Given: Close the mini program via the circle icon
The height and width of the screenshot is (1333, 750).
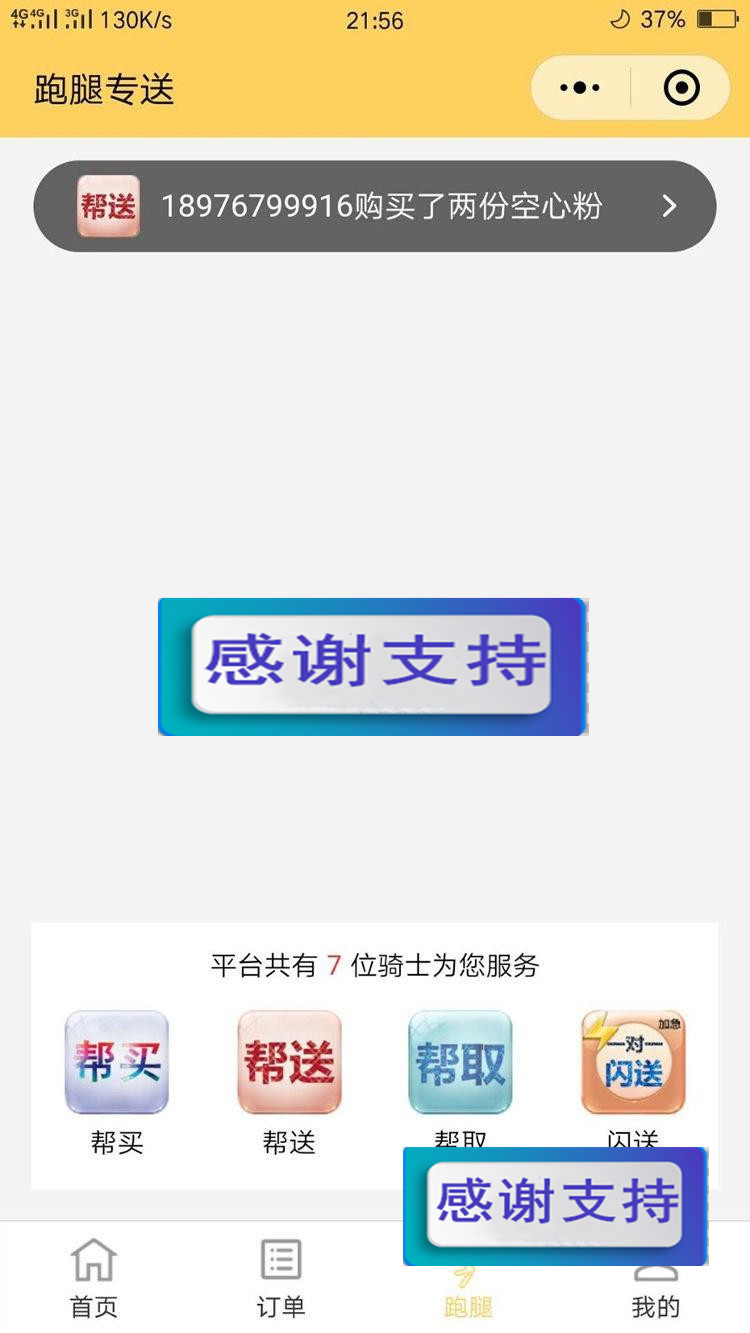Looking at the screenshot, I should click(x=682, y=89).
